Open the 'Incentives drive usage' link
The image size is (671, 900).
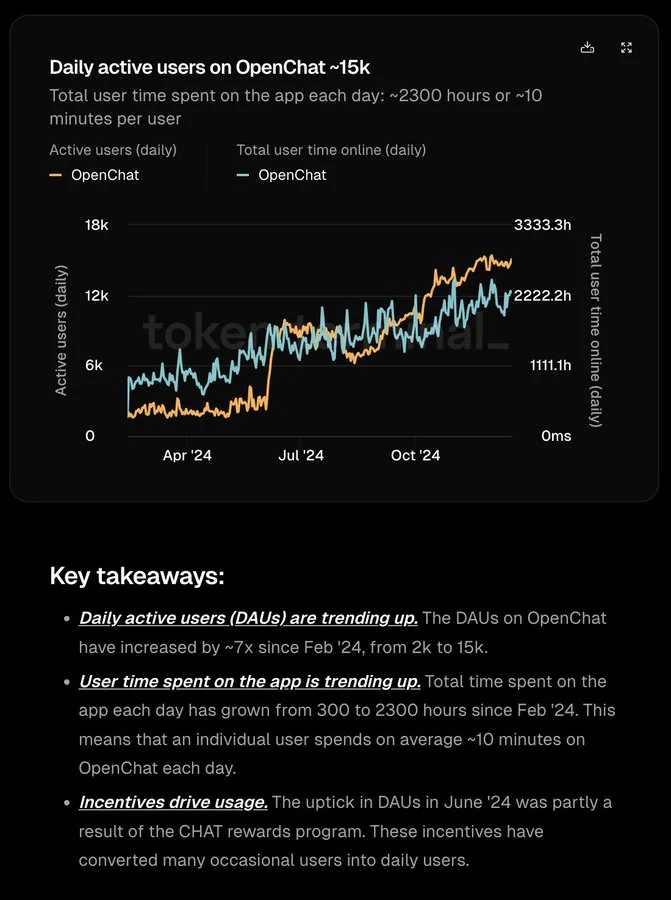tap(173, 802)
